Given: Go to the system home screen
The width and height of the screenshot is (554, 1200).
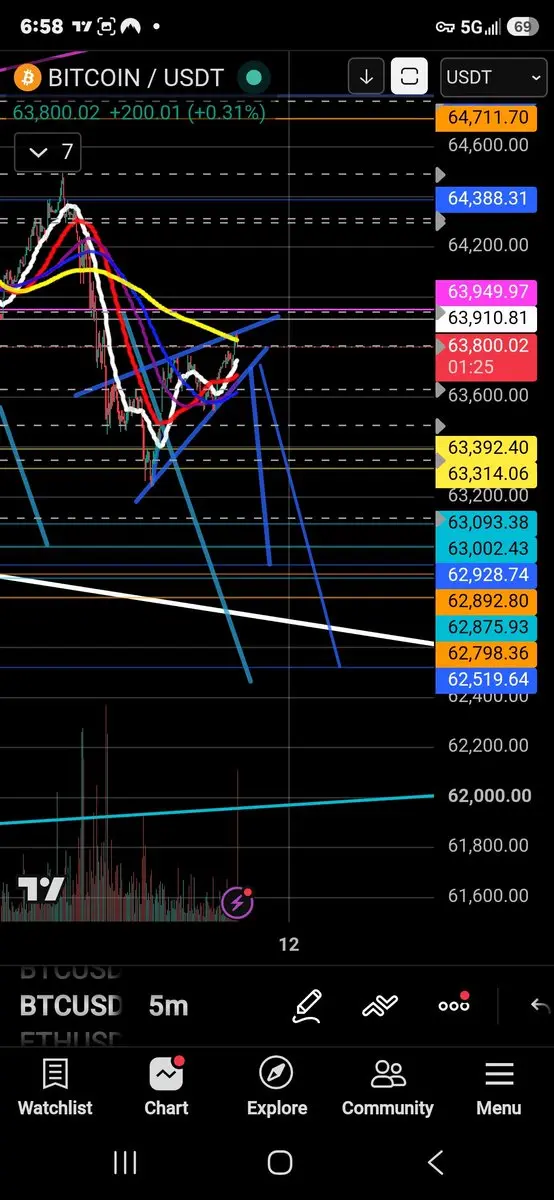Looking at the screenshot, I should 279,1162.
